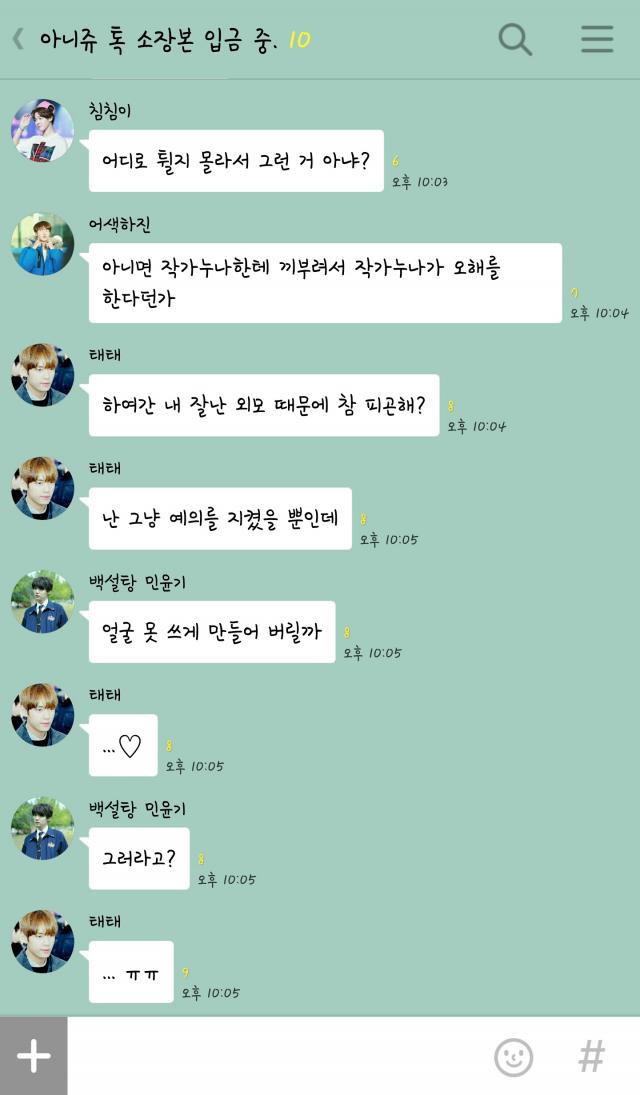
Task: Go back from the chat room
Action: click(x=17, y=39)
